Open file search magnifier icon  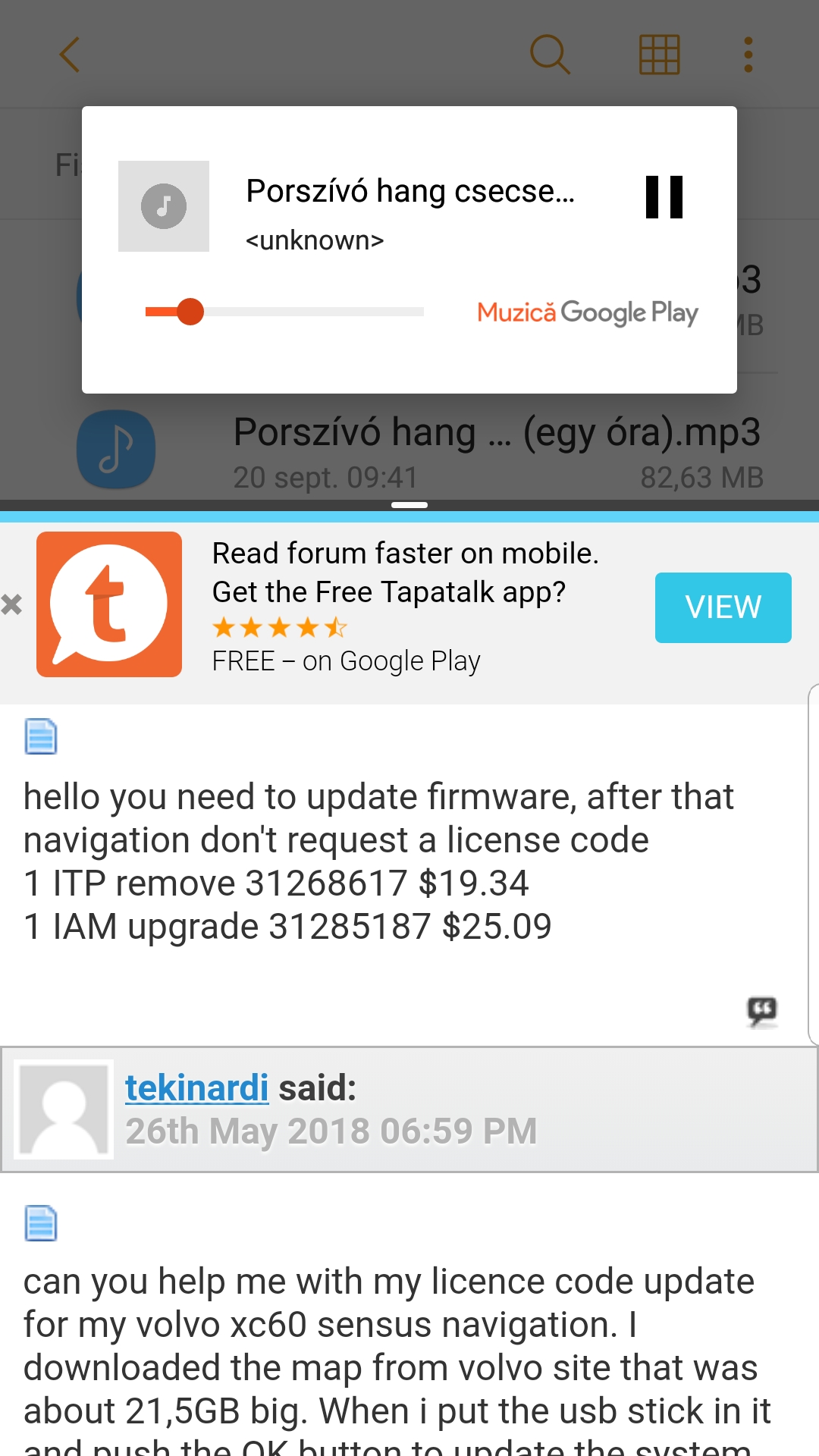click(550, 55)
